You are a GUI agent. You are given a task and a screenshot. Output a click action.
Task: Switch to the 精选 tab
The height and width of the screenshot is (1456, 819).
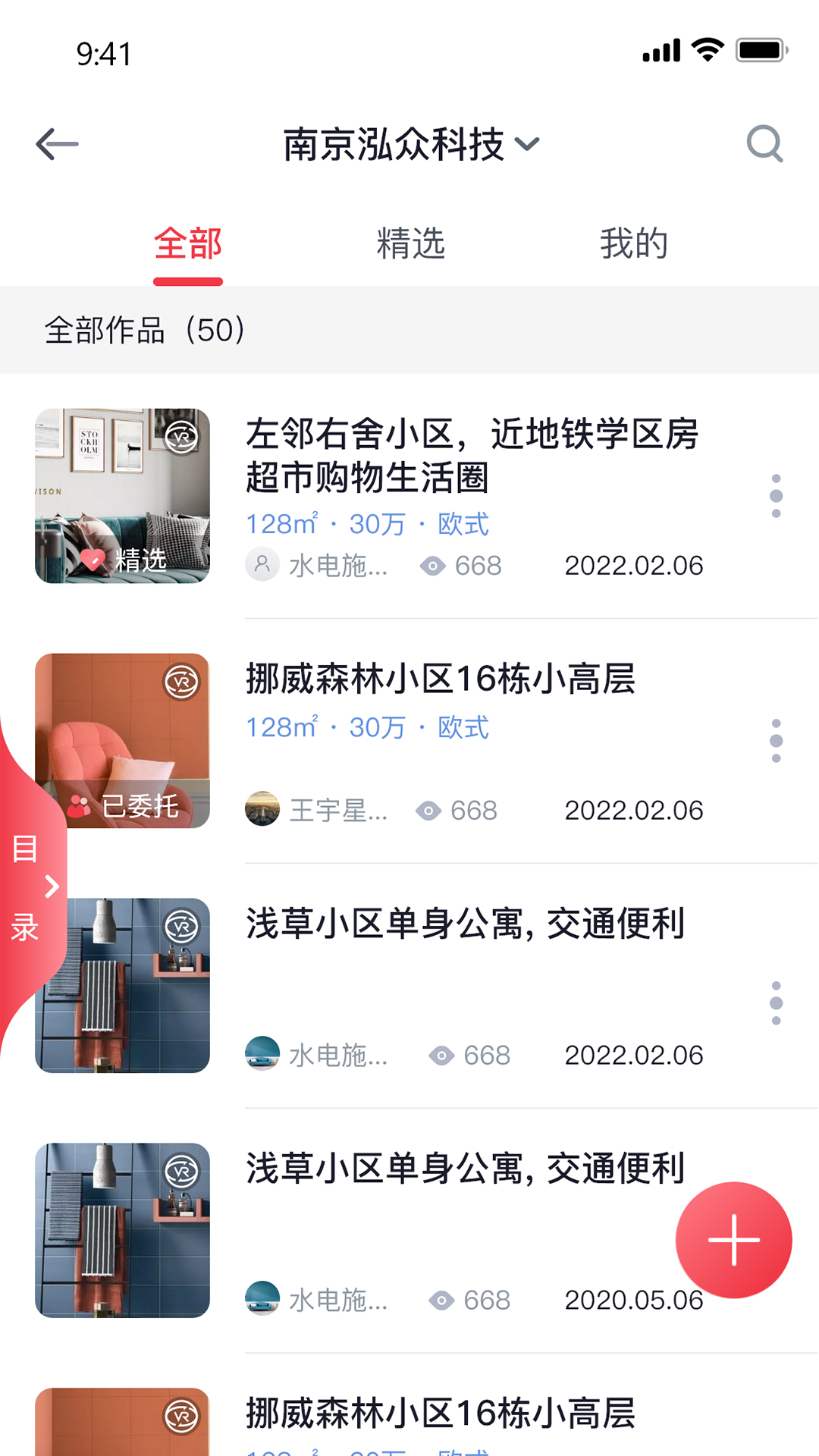coord(412,243)
